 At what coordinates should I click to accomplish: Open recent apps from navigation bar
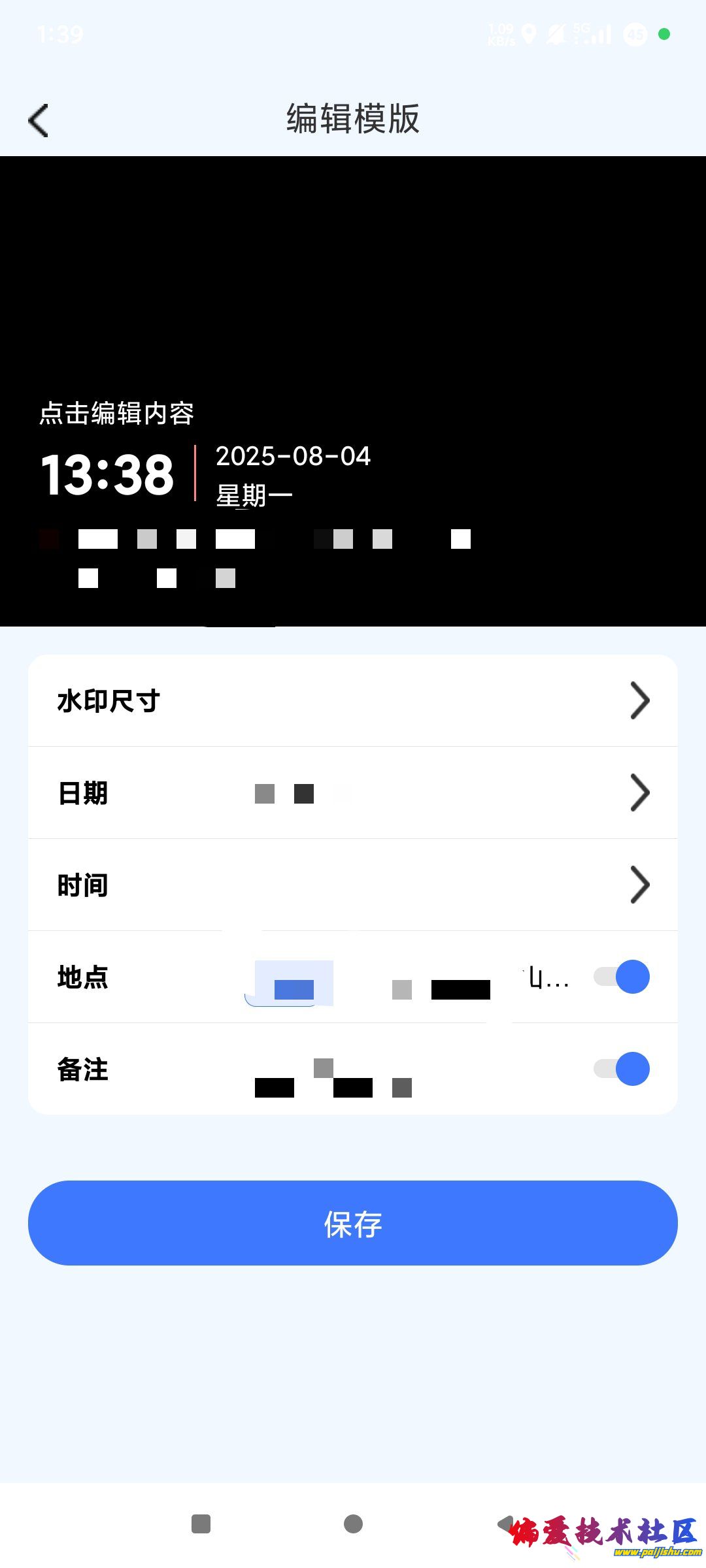[x=201, y=1524]
